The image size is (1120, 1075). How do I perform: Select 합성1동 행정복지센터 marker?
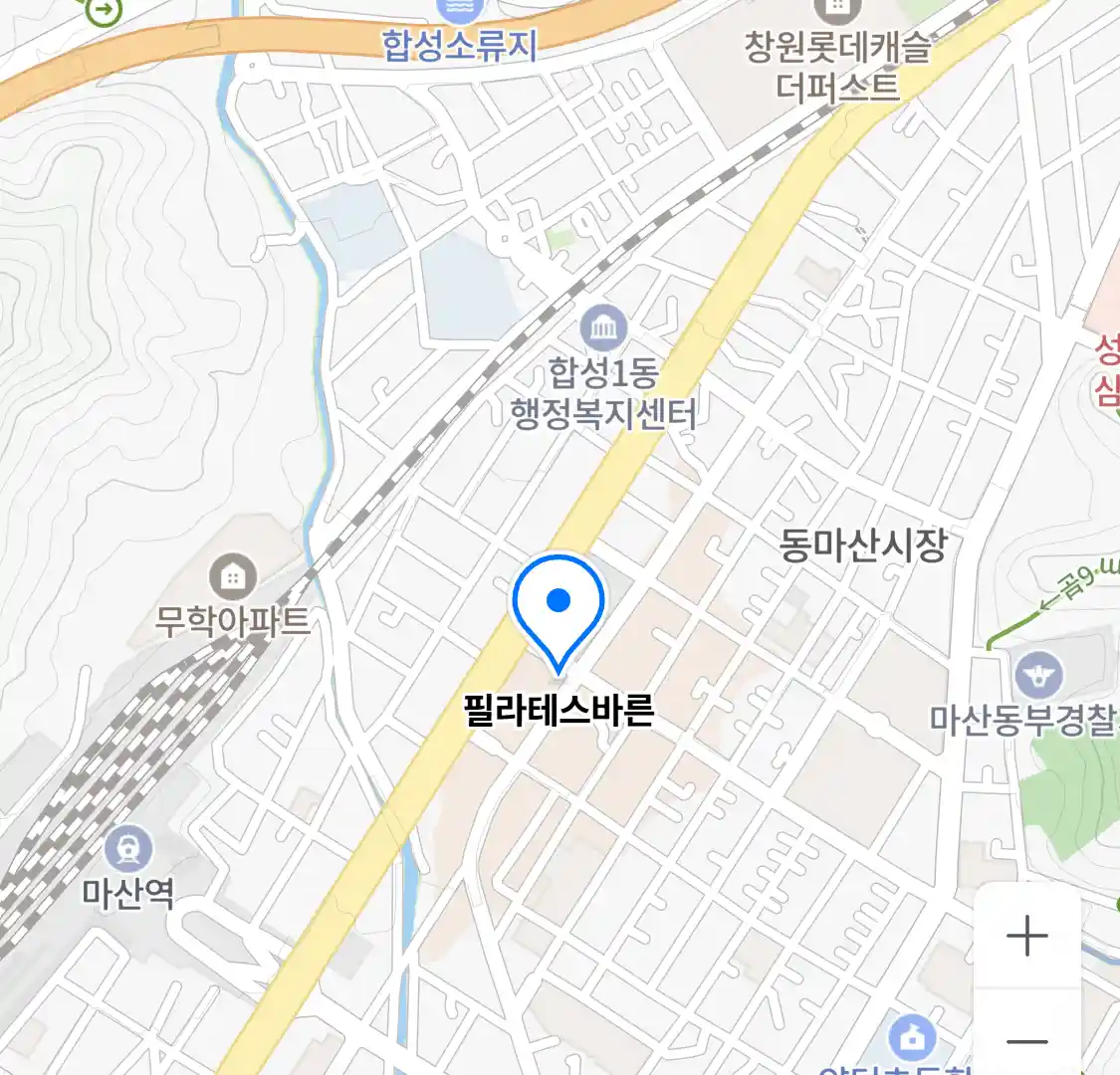(x=603, y=328)
